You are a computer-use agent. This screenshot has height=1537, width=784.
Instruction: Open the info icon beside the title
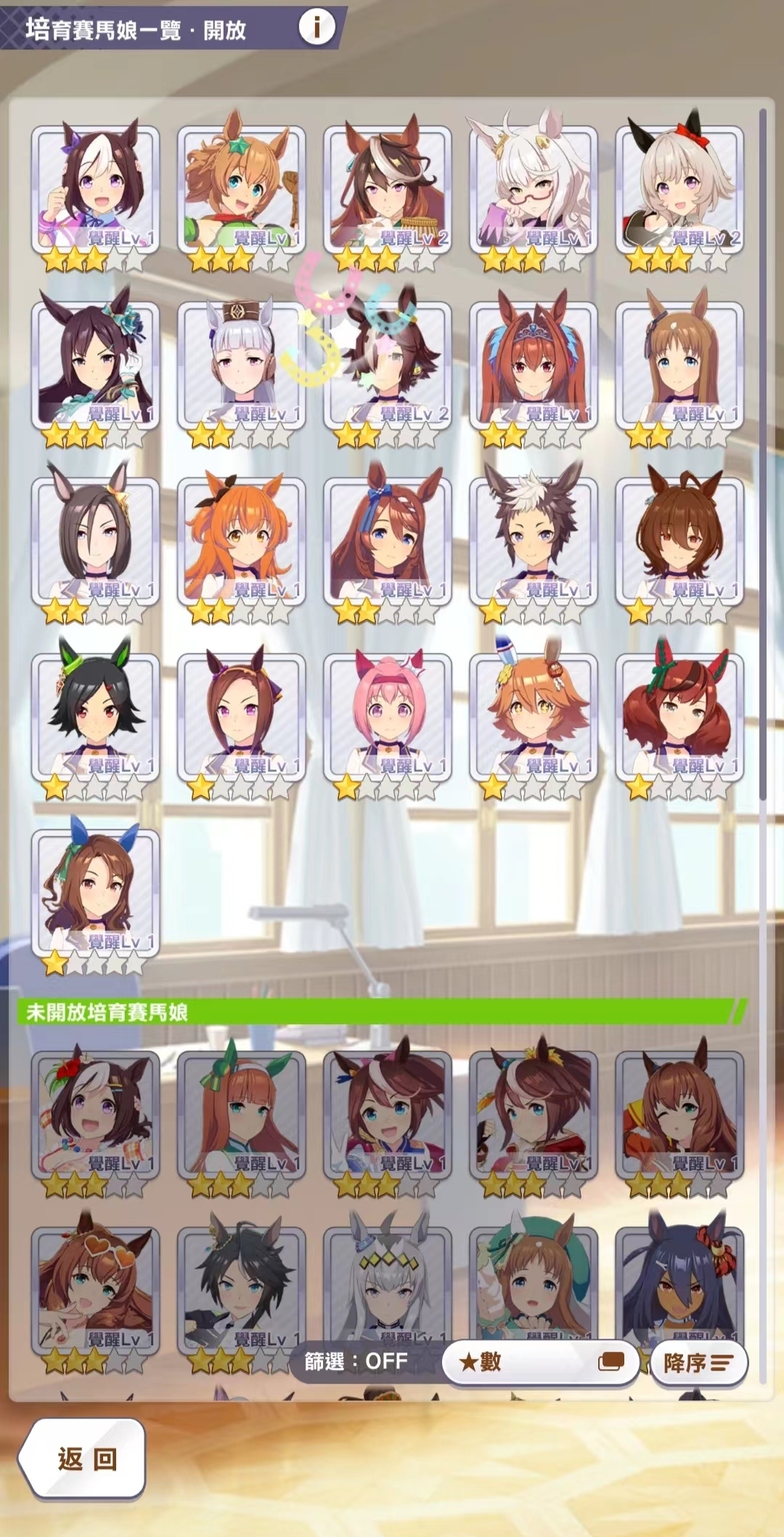click(317, 28)
